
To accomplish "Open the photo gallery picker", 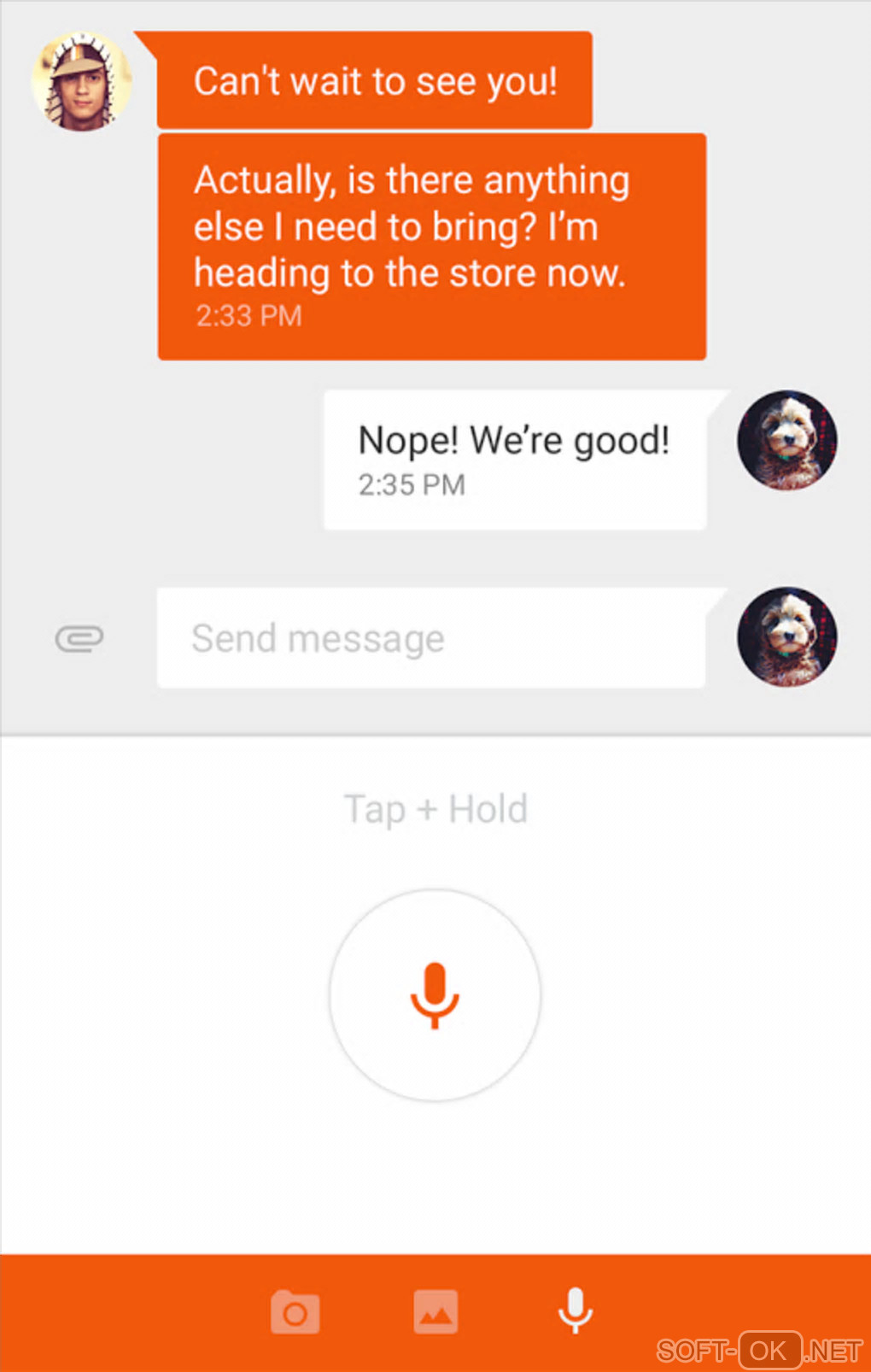I will coord(435,1312).
